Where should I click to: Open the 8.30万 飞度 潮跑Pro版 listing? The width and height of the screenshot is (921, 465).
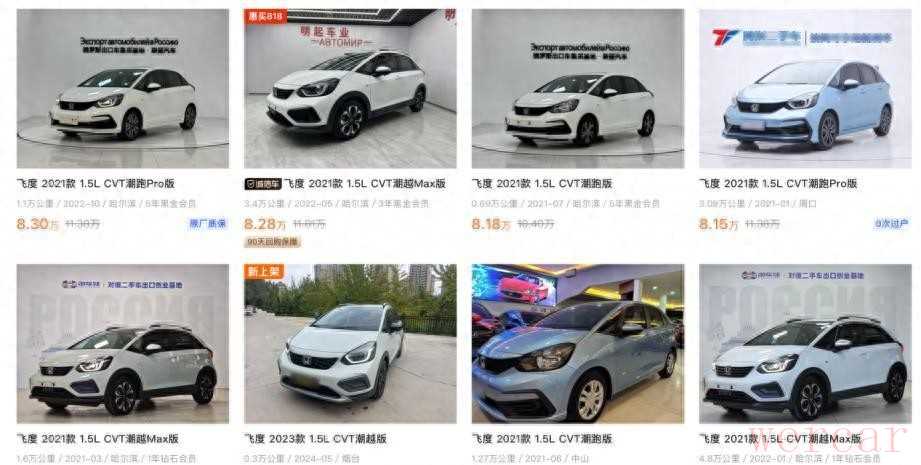tap(122, 90)
